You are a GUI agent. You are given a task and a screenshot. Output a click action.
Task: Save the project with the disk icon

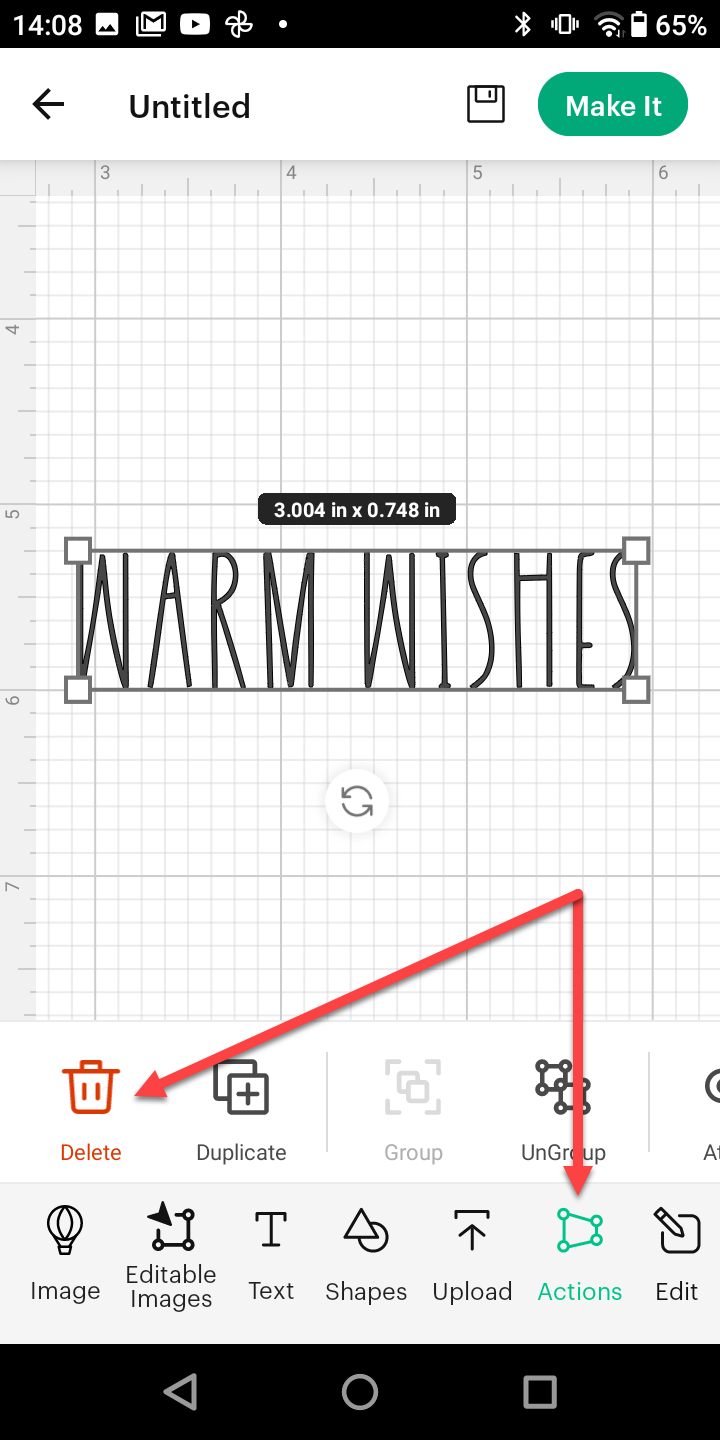click(486, 104)
